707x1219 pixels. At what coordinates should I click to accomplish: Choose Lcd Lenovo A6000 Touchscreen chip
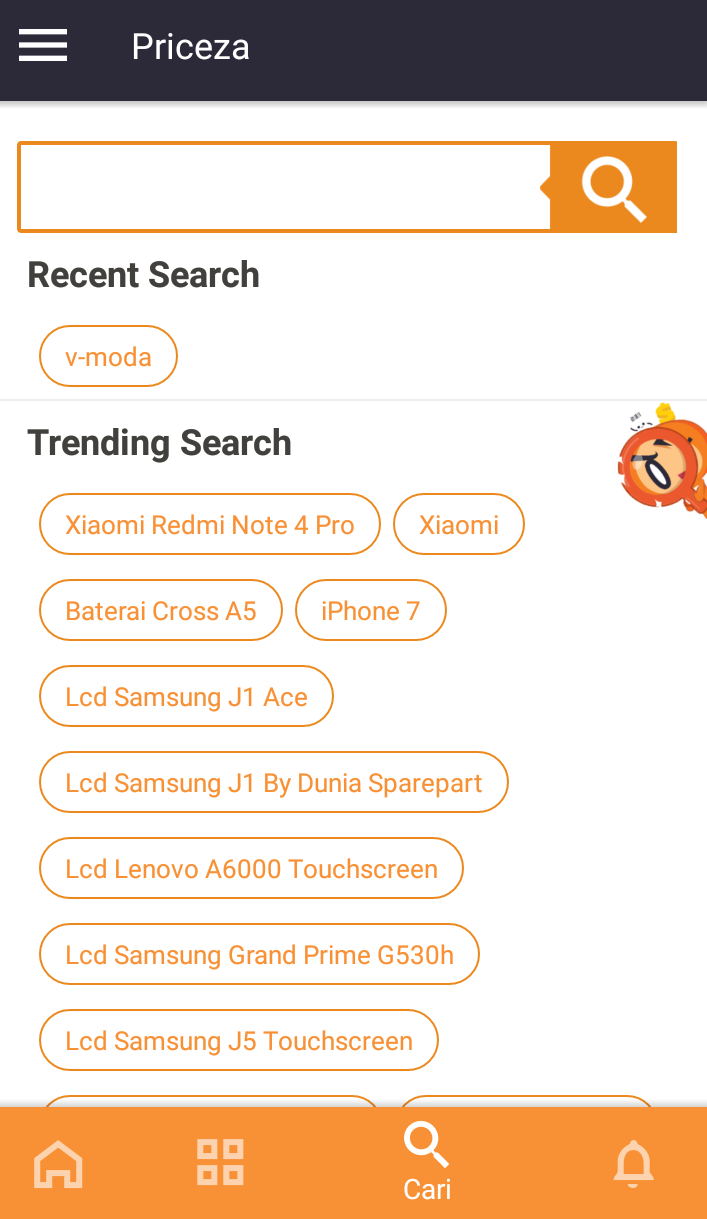pos(251,868)
